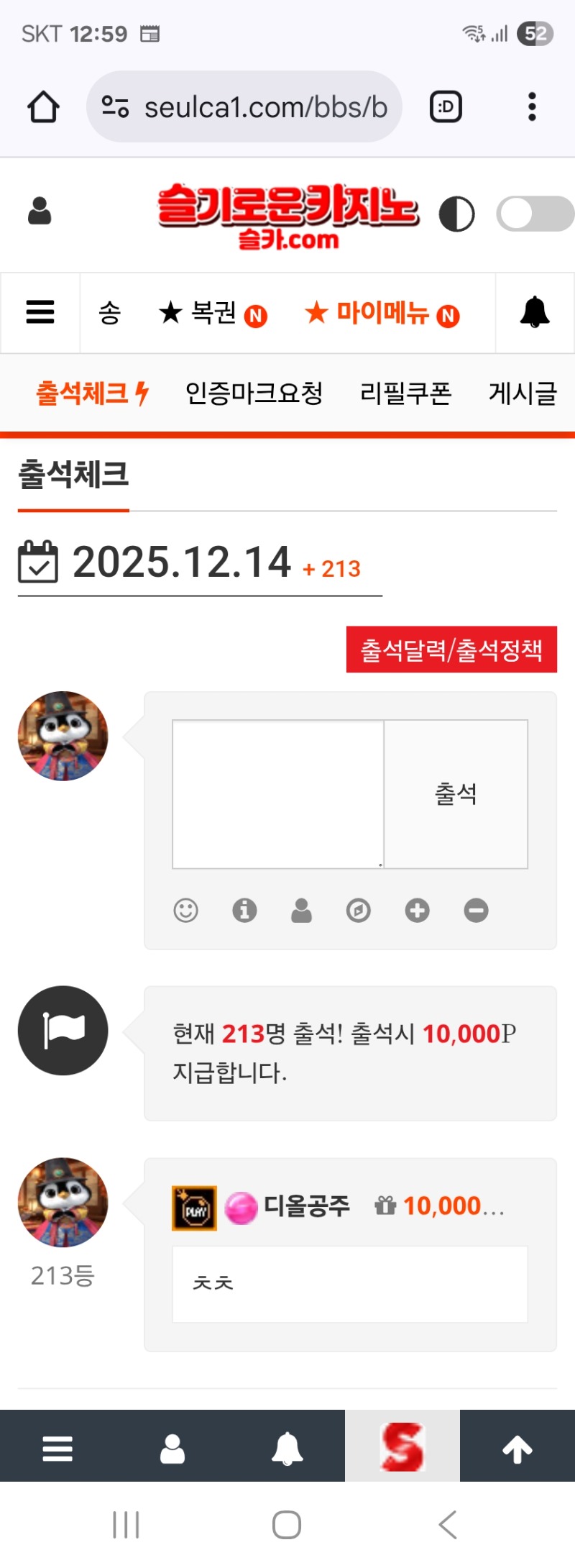Open Chrome's three-dot browser menu

(532, 106)
